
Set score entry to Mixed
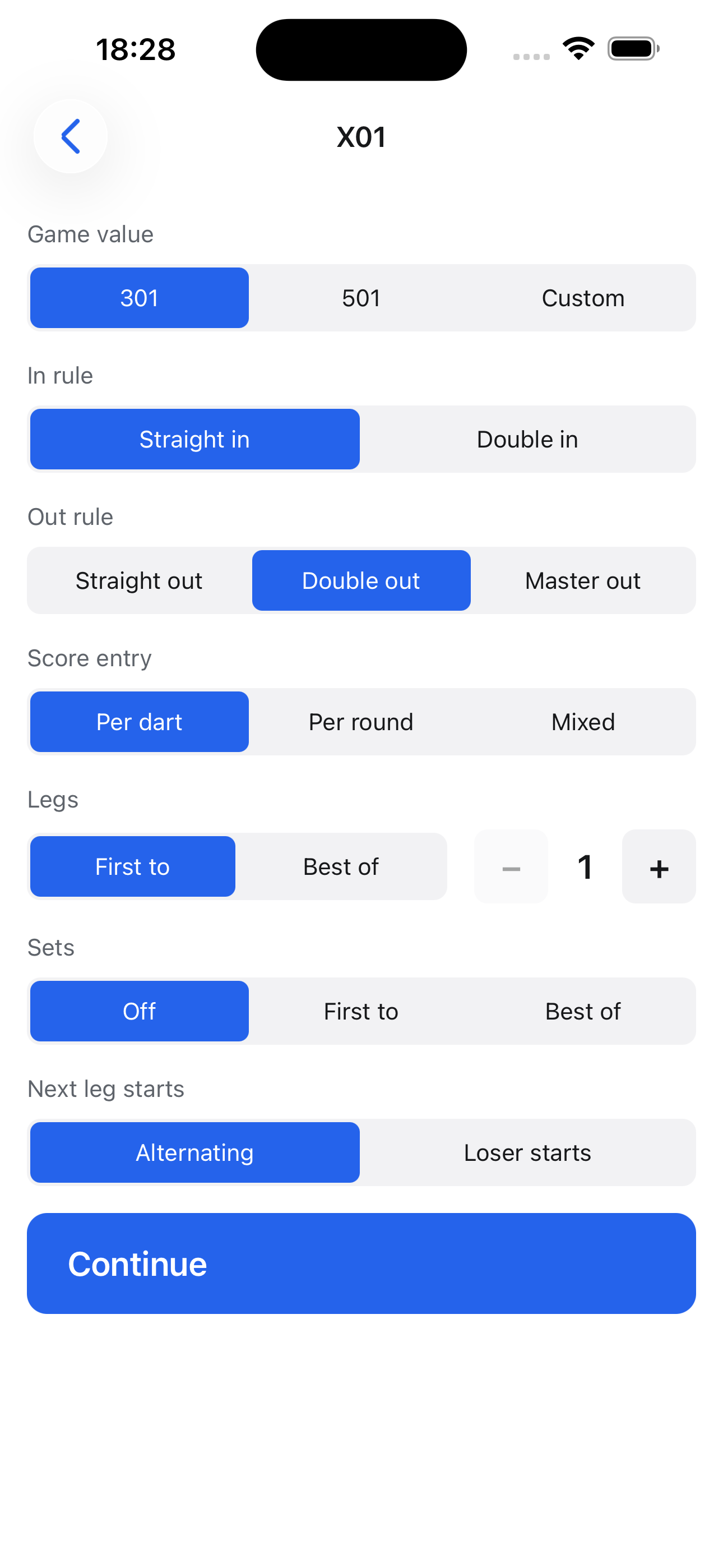[583, 721]
